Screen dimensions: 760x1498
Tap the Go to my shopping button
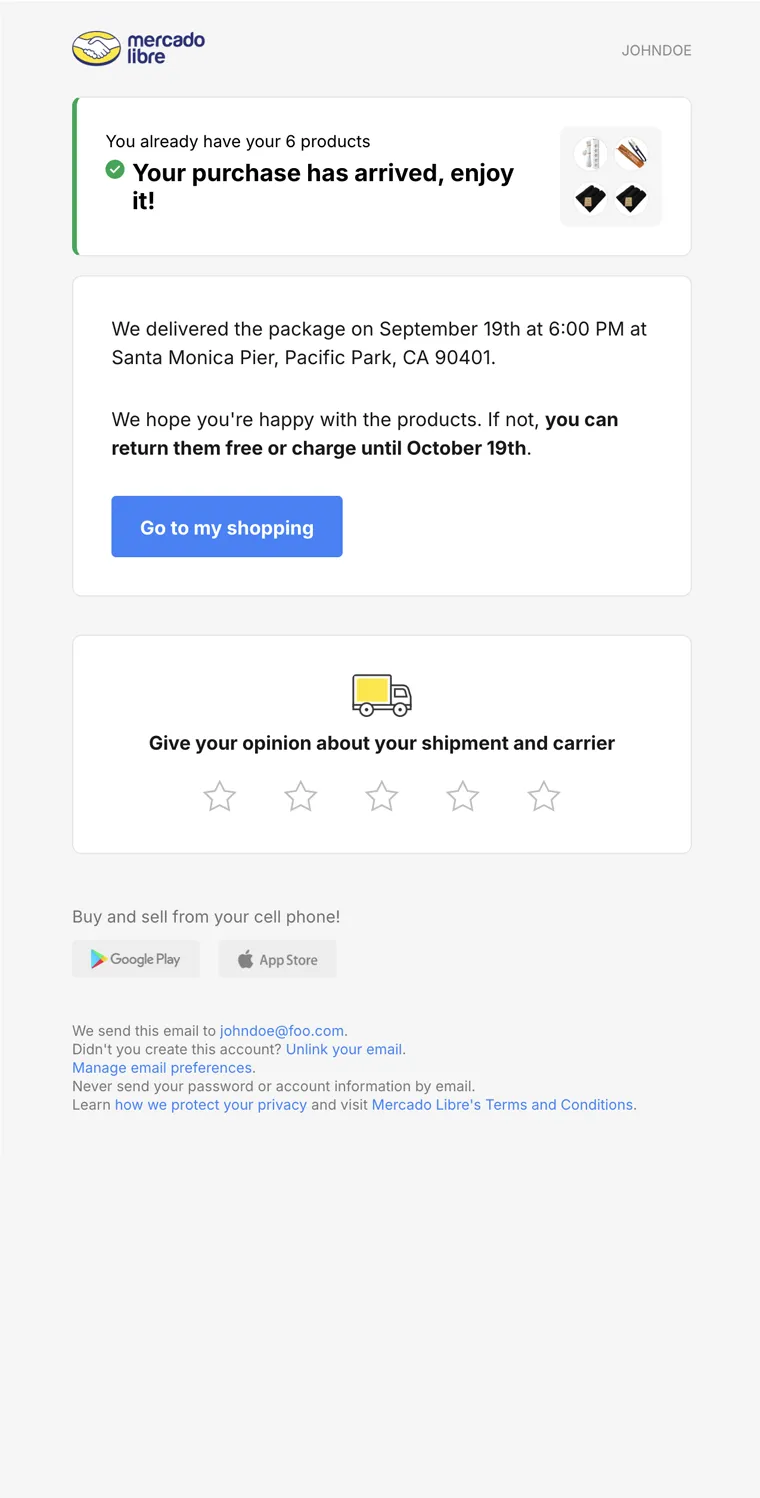click(x=227, y=527)
